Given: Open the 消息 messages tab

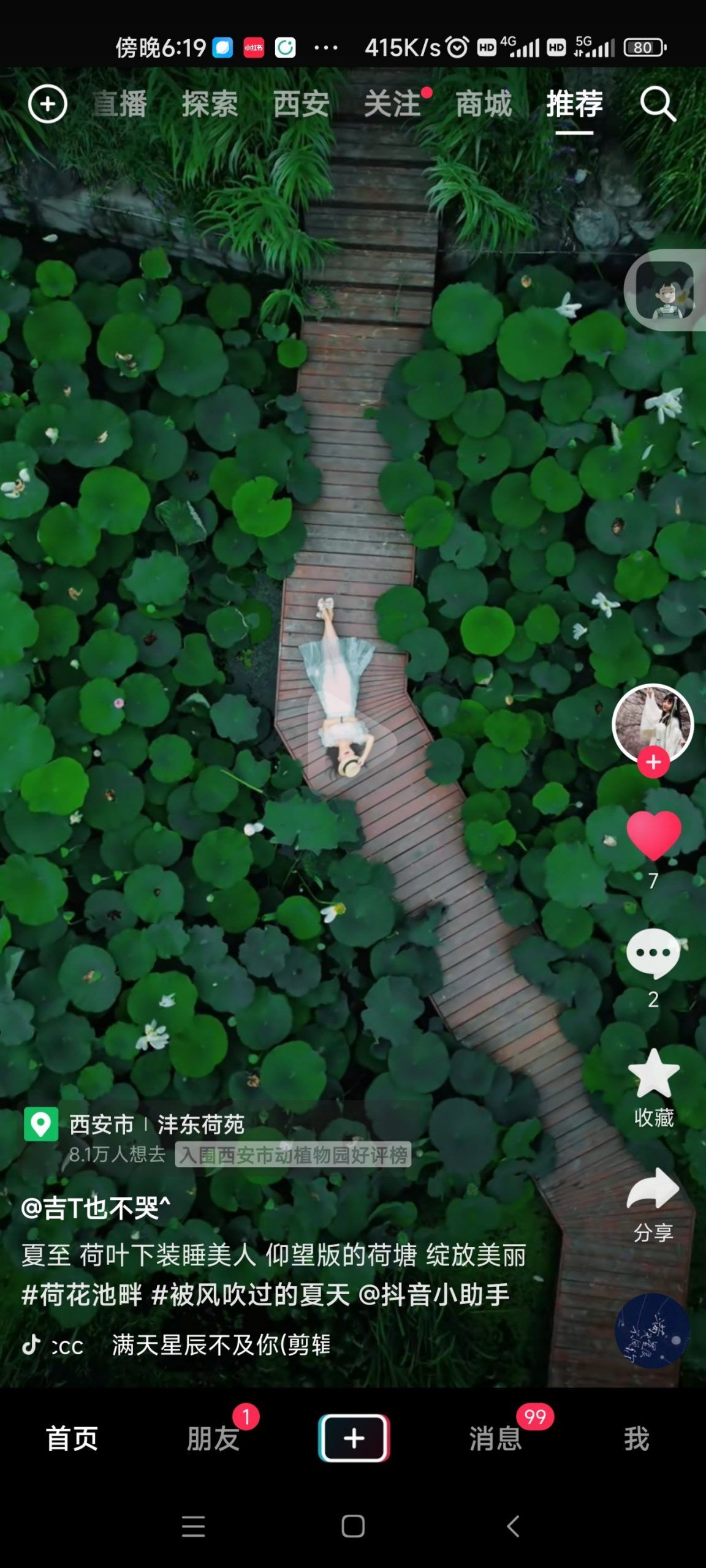Looking at the screenshot, I should click(x=495, y=1438).
